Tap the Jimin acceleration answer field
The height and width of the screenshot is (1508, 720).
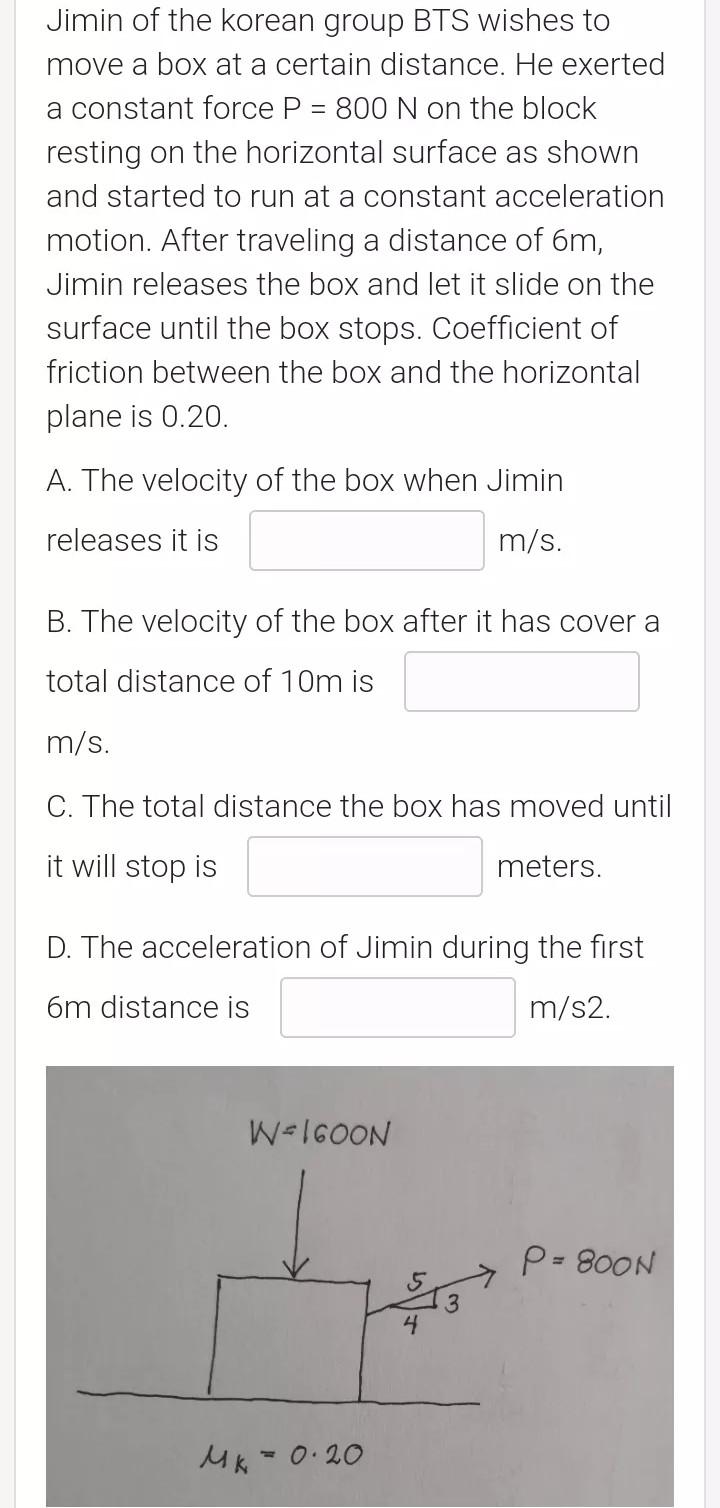click(397, 1007)
